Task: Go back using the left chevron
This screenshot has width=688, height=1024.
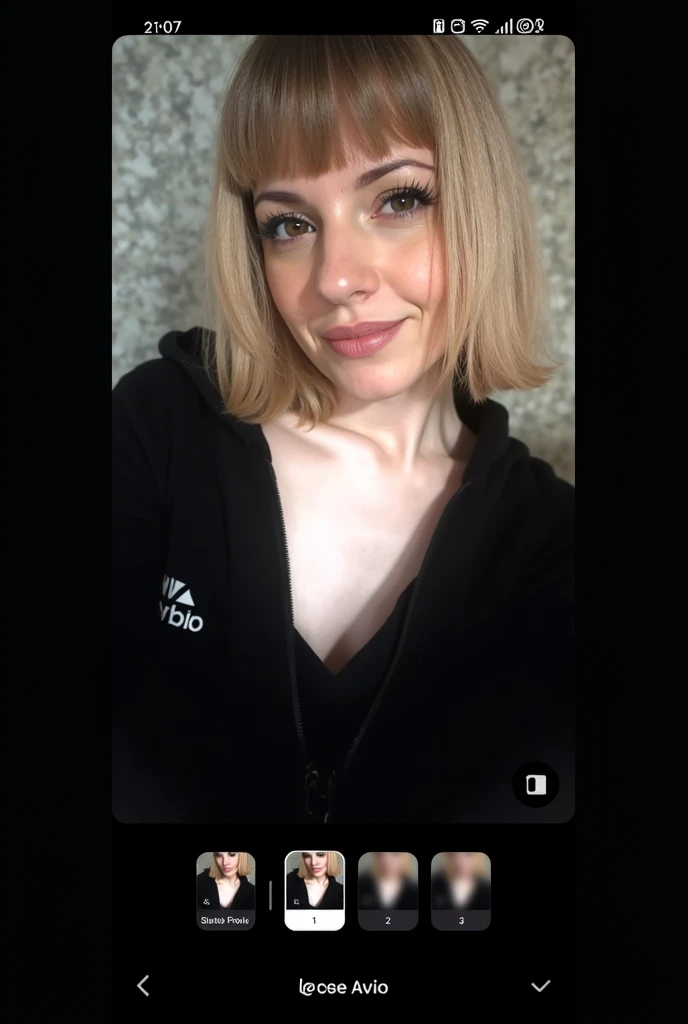Action: [x=143, y=986]
